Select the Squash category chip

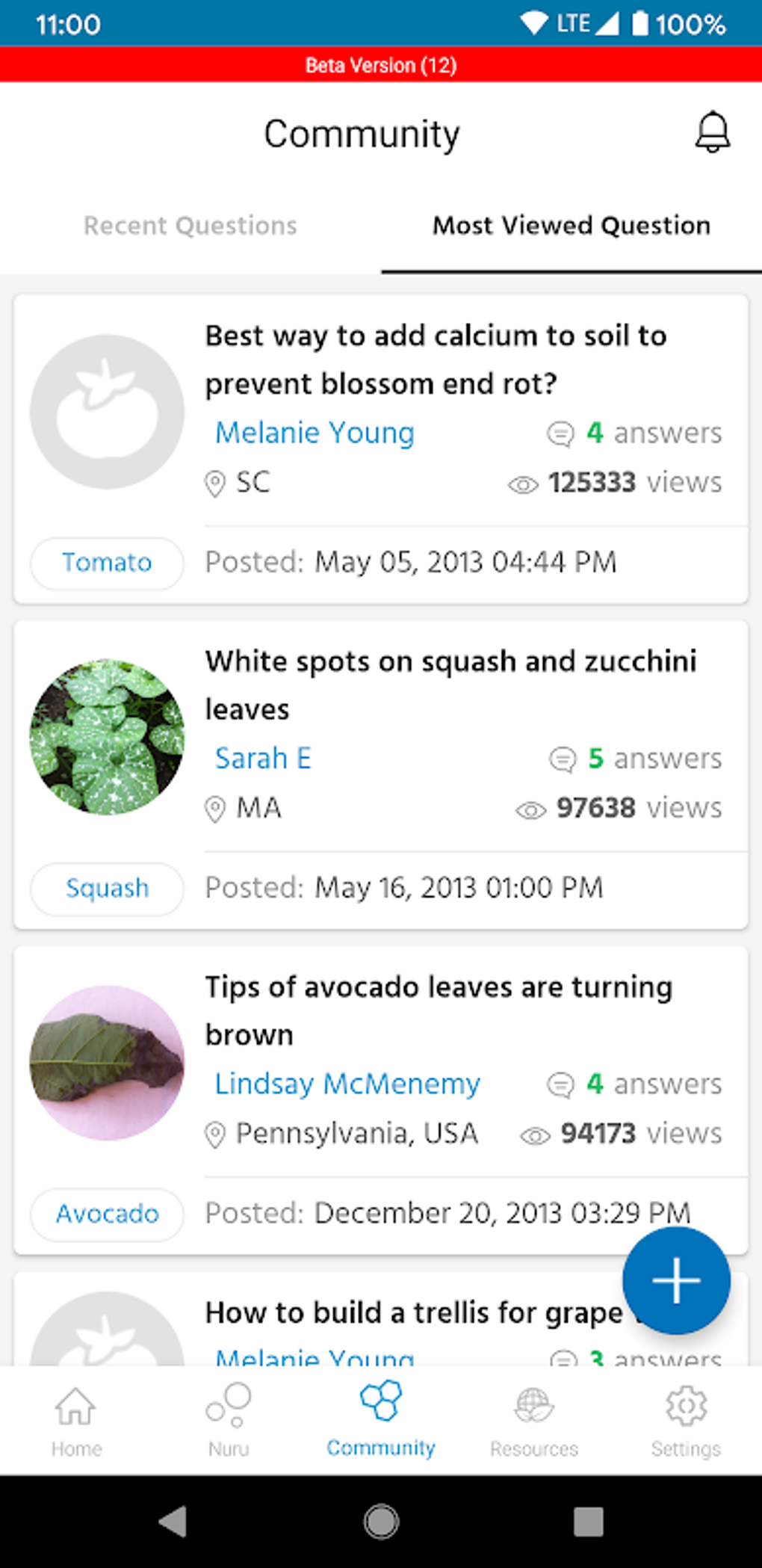coord(106,889)
